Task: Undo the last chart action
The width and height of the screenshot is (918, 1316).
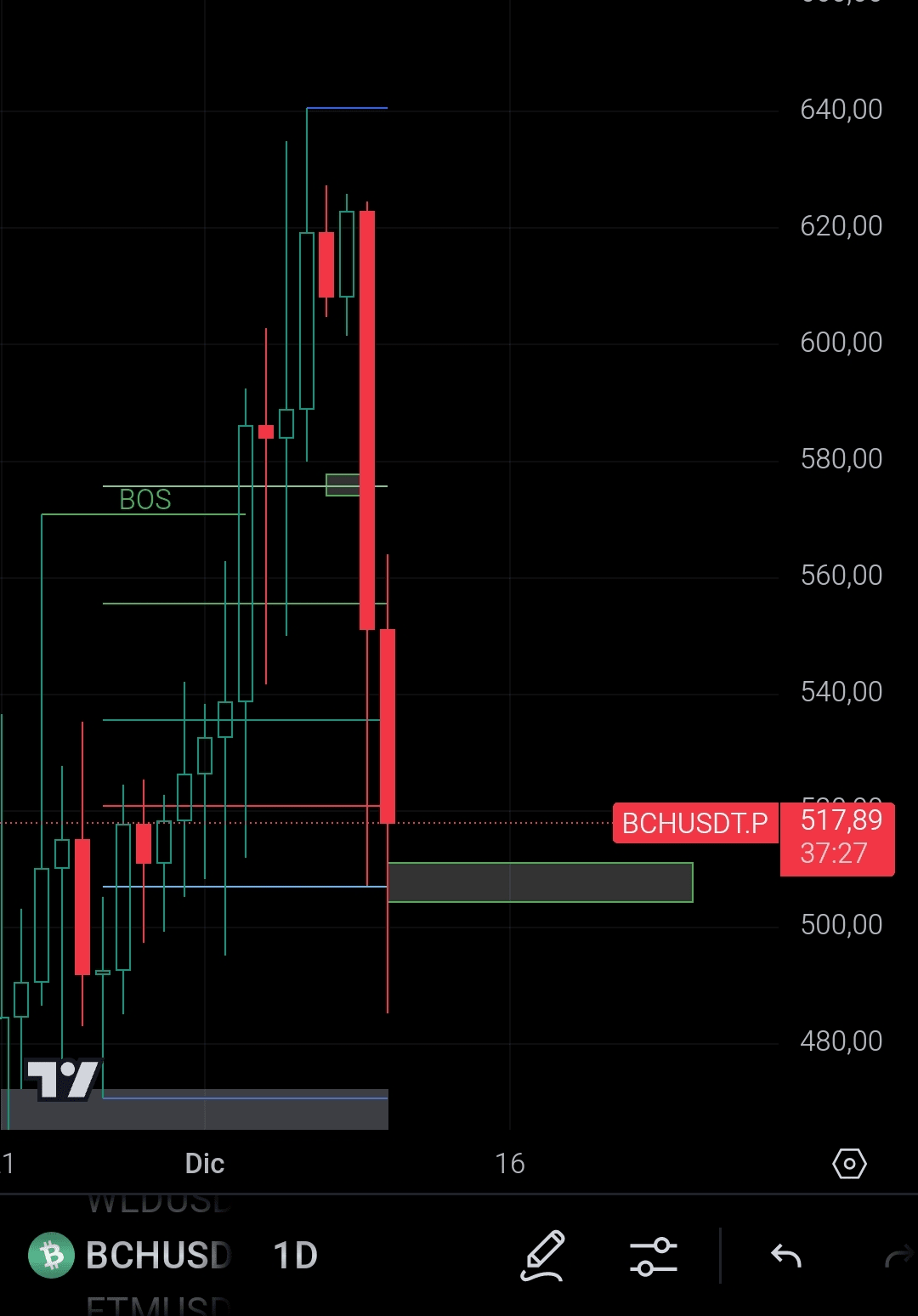Action: click(x=786, y=1256)
